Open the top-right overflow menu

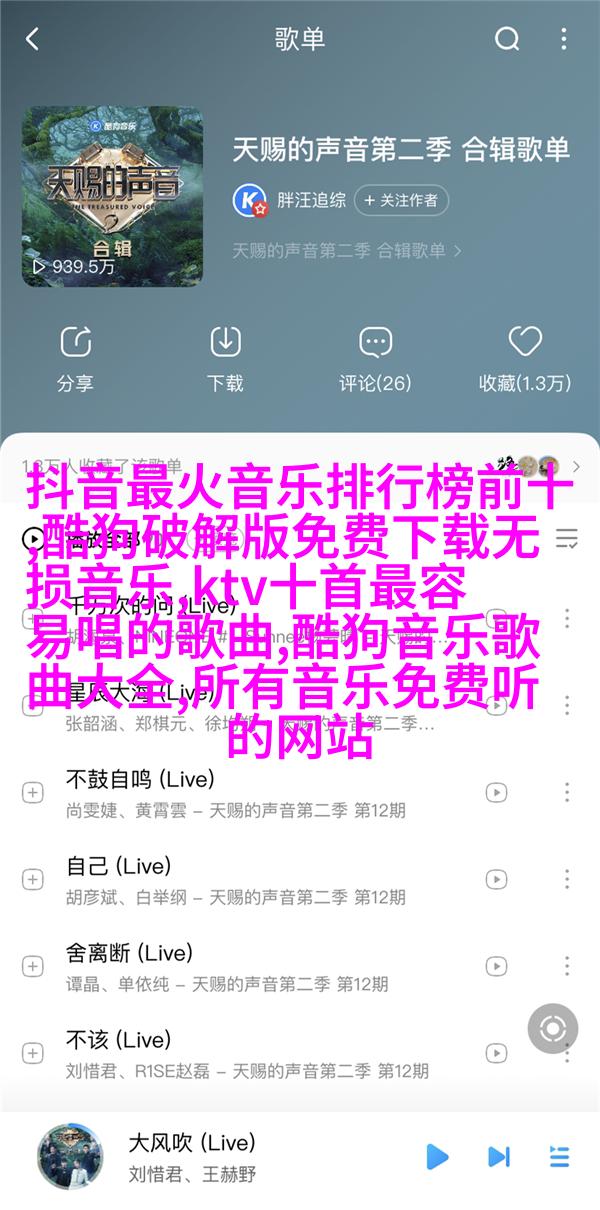coord(566,39)
